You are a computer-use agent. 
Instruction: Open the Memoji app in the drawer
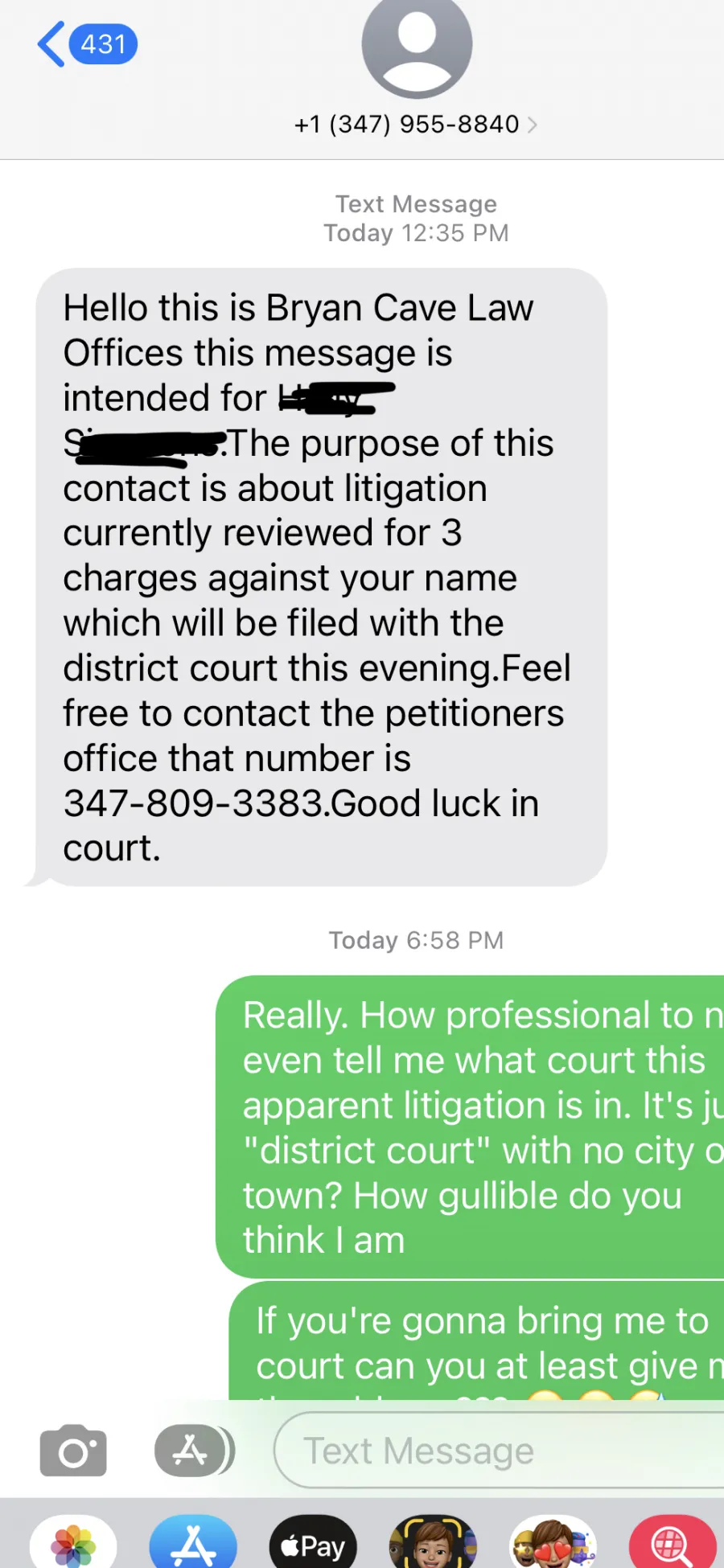point(433,1542)
